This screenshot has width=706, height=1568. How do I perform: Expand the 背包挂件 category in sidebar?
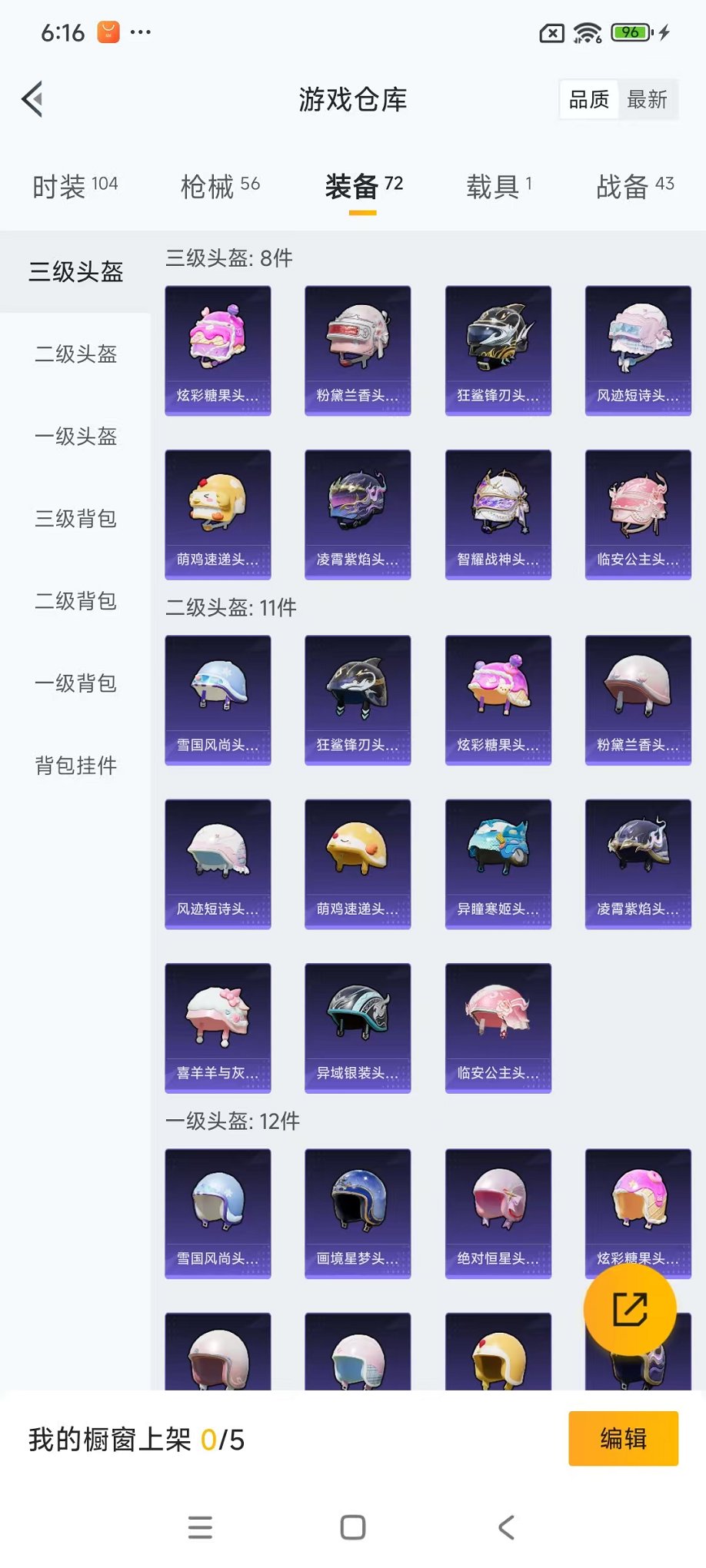tap(75, 766)
